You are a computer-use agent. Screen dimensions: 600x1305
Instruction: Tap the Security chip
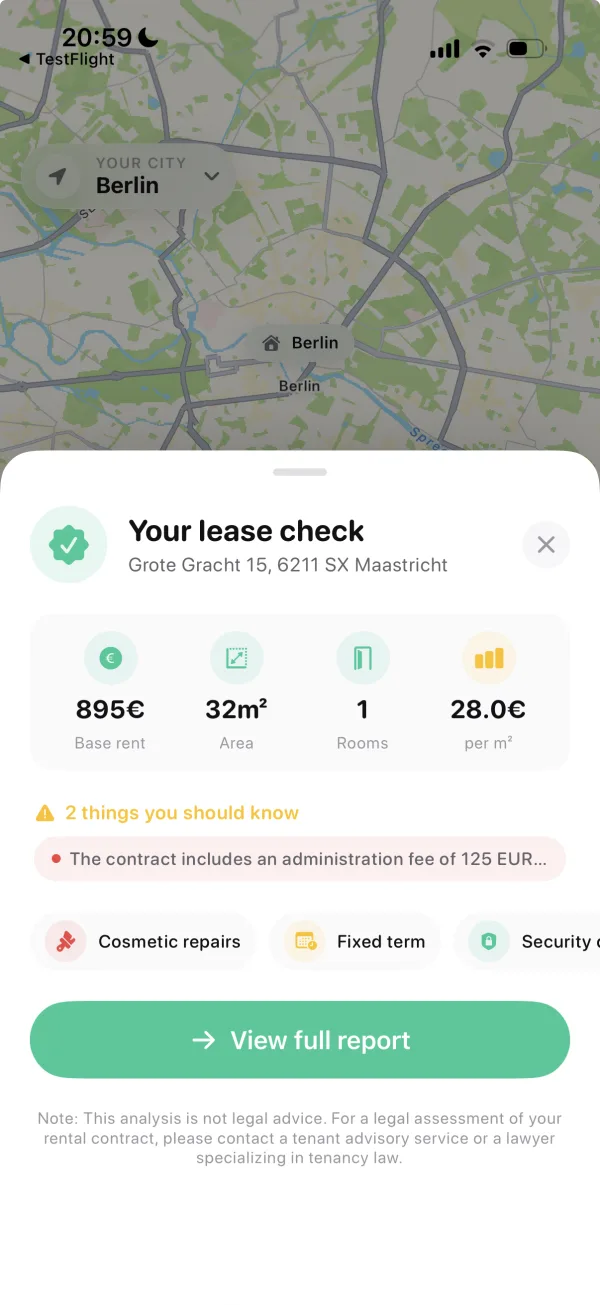(527, 942)
